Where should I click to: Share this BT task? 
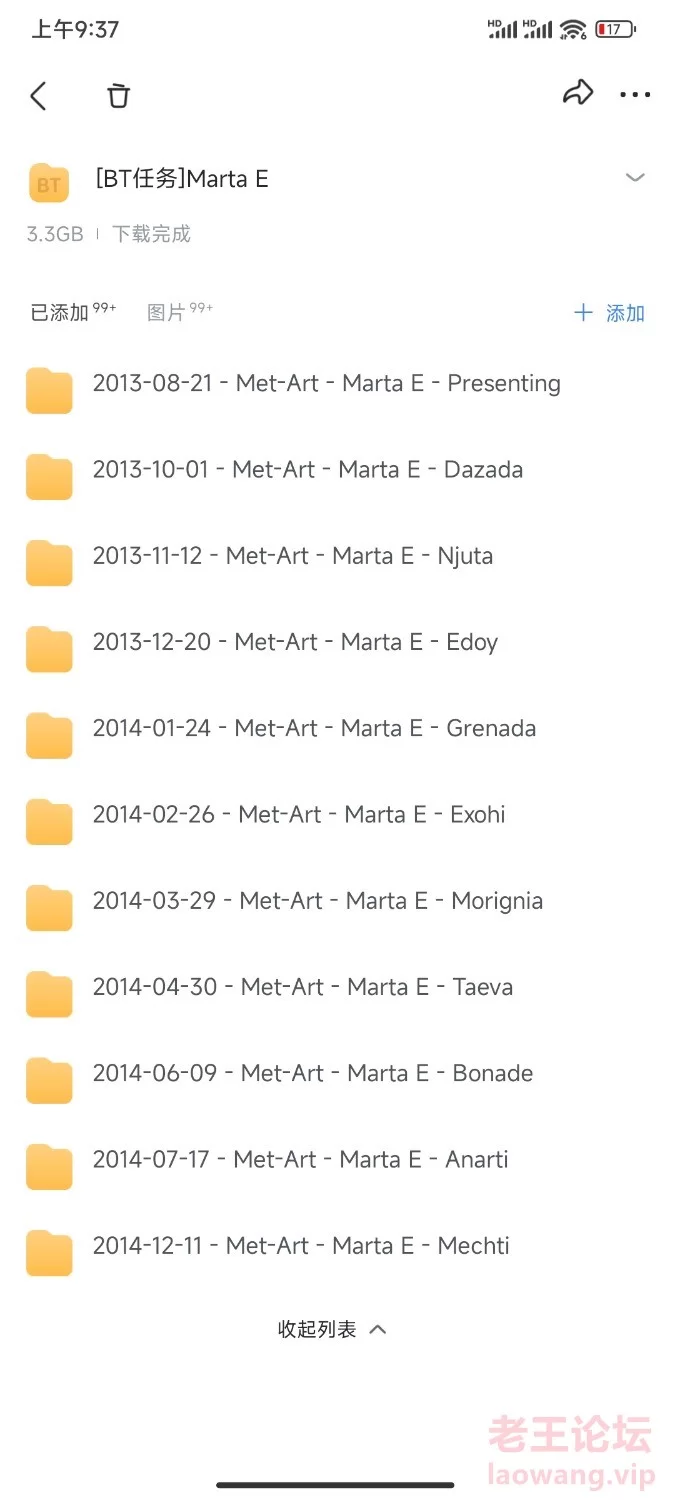pos(578,94)
